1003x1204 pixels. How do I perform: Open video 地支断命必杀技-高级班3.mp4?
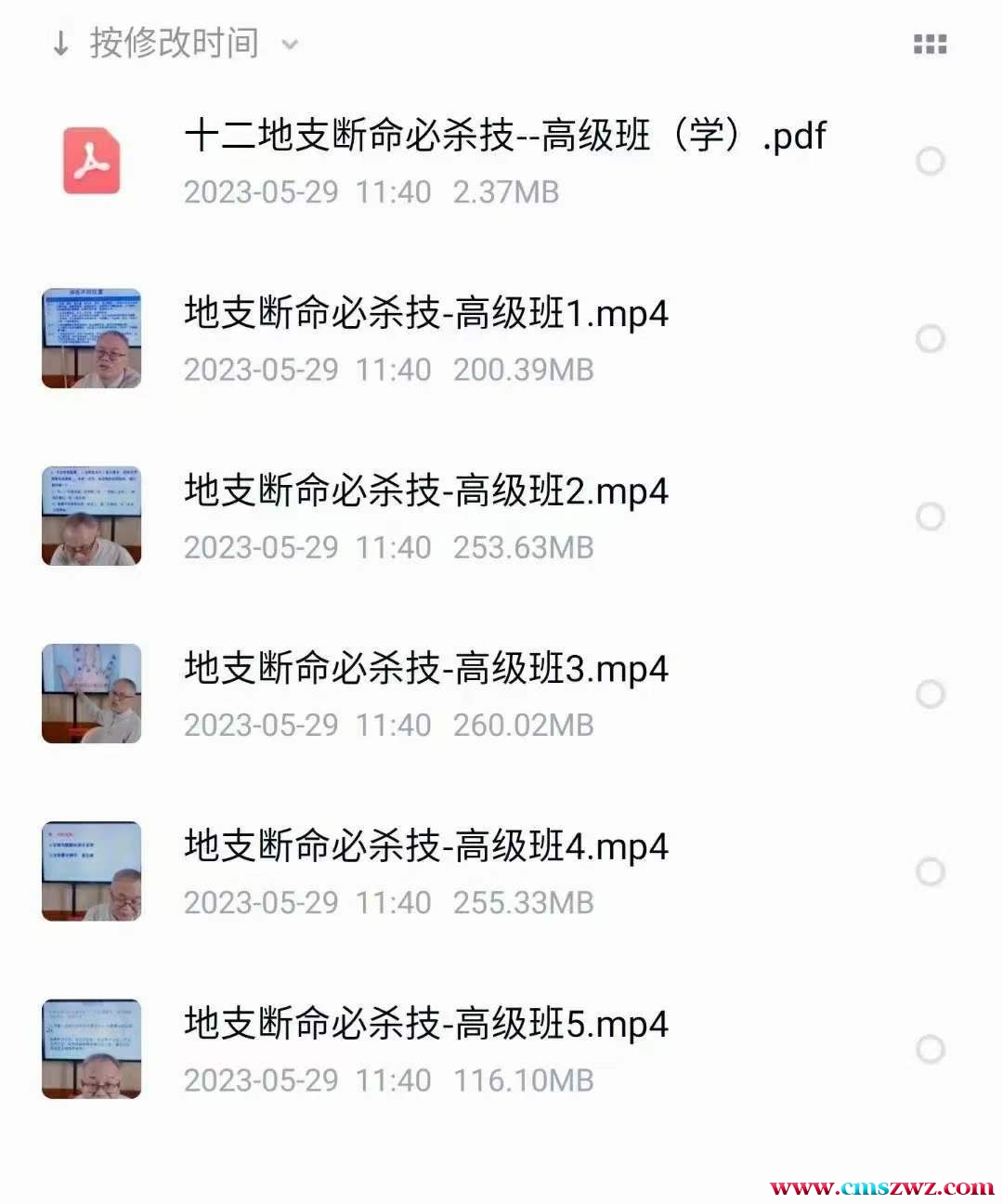click(x=426, y=669)
